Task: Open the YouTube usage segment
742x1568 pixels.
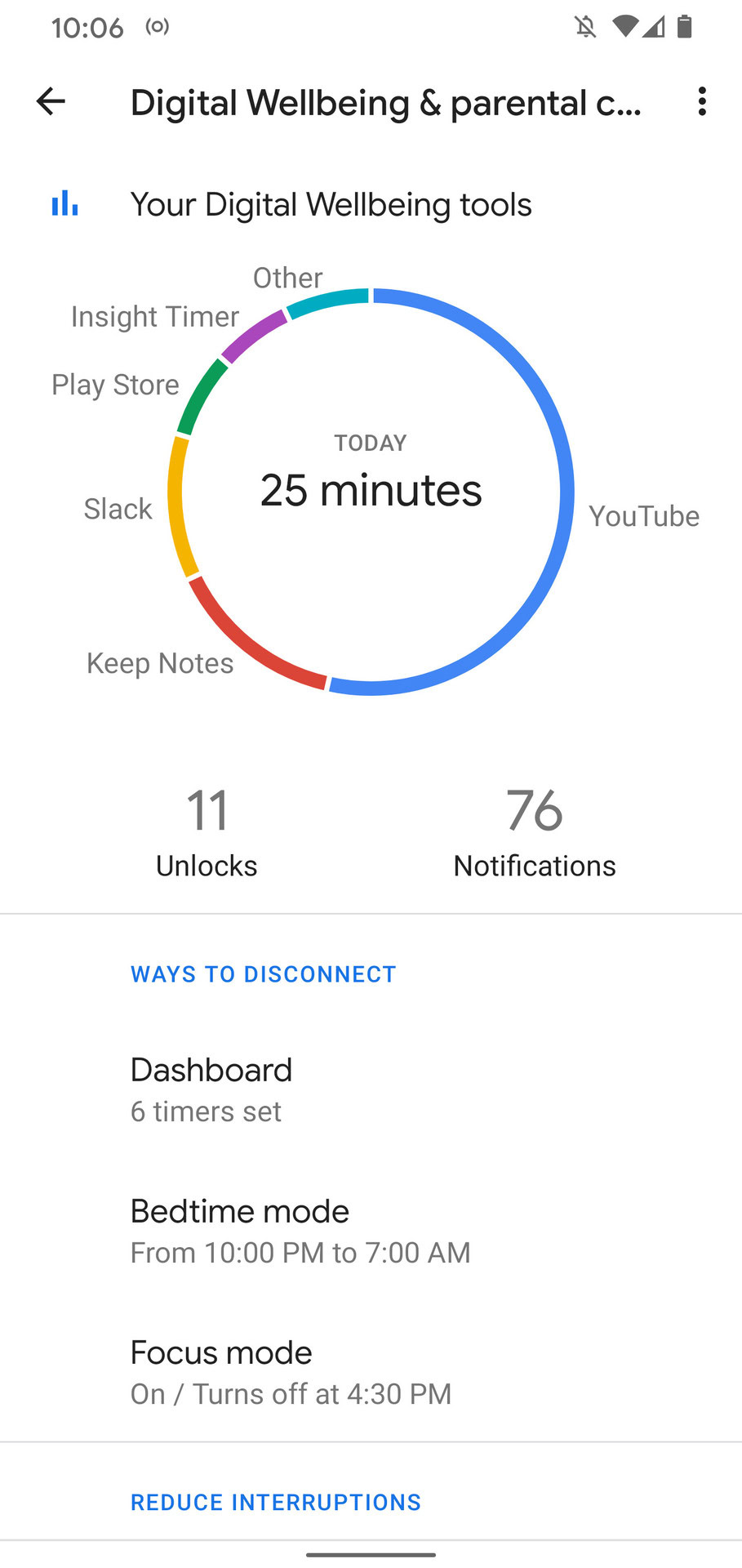Action: pyautogui.click(x=643, y=516)
